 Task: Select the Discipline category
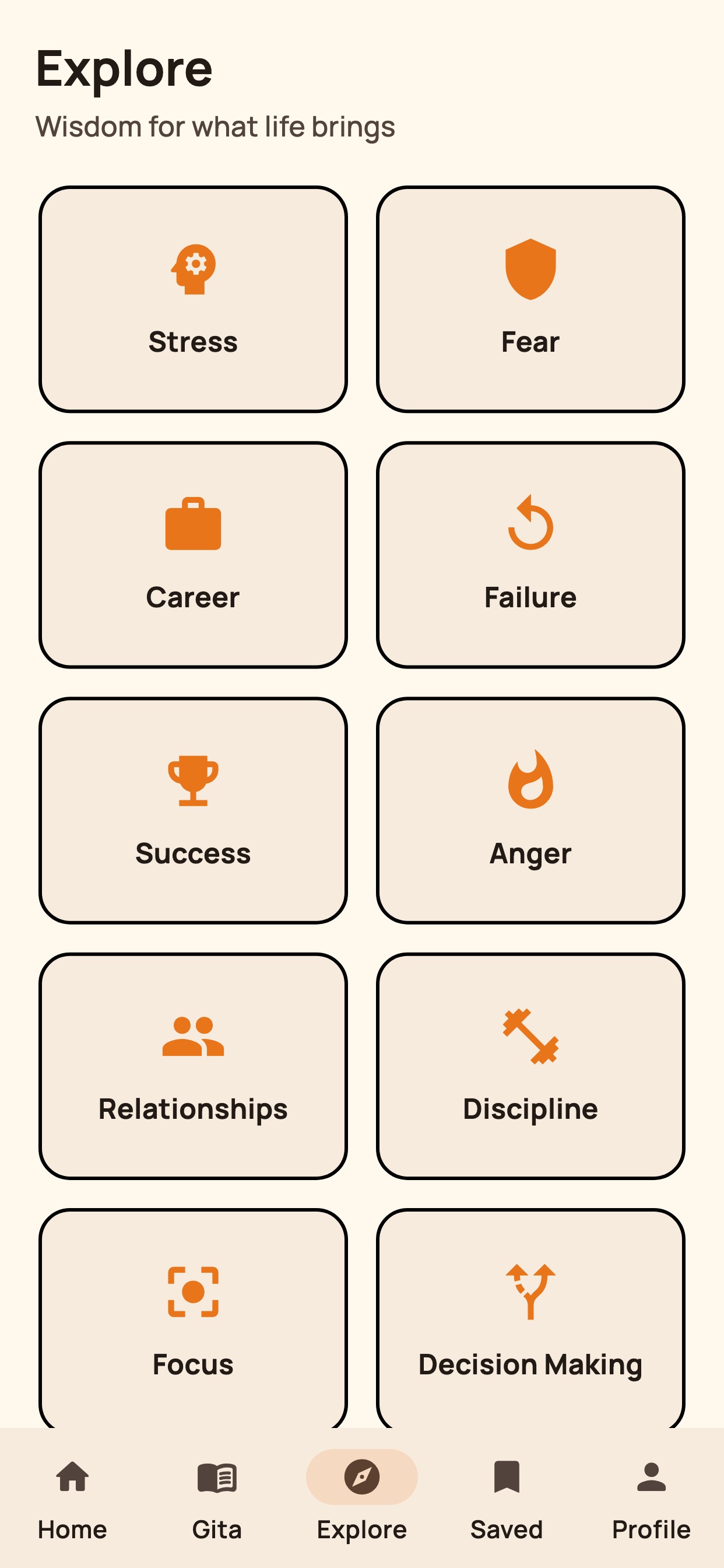point(530,1066)
